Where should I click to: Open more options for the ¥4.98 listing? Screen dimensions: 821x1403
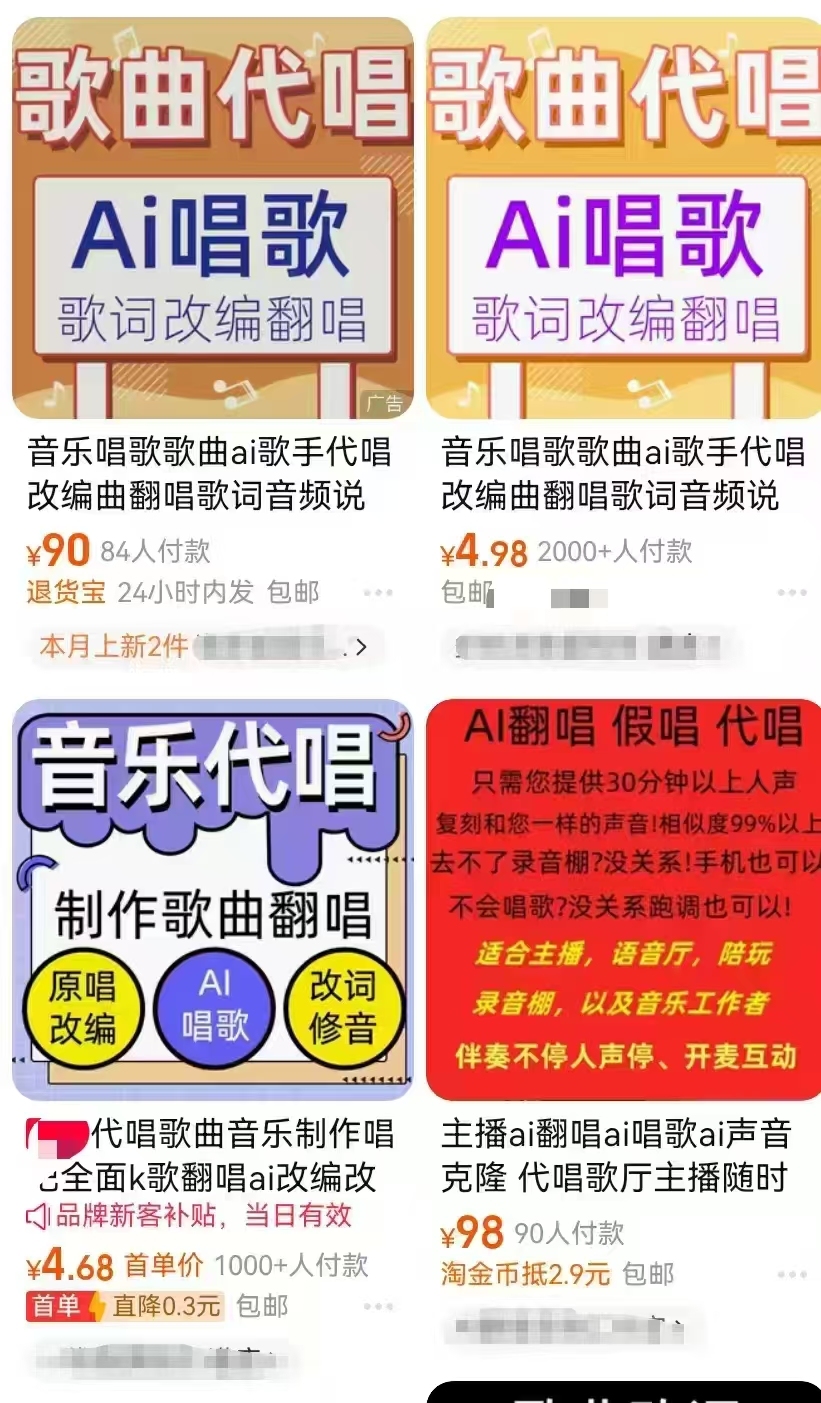[x=791, y=593]
